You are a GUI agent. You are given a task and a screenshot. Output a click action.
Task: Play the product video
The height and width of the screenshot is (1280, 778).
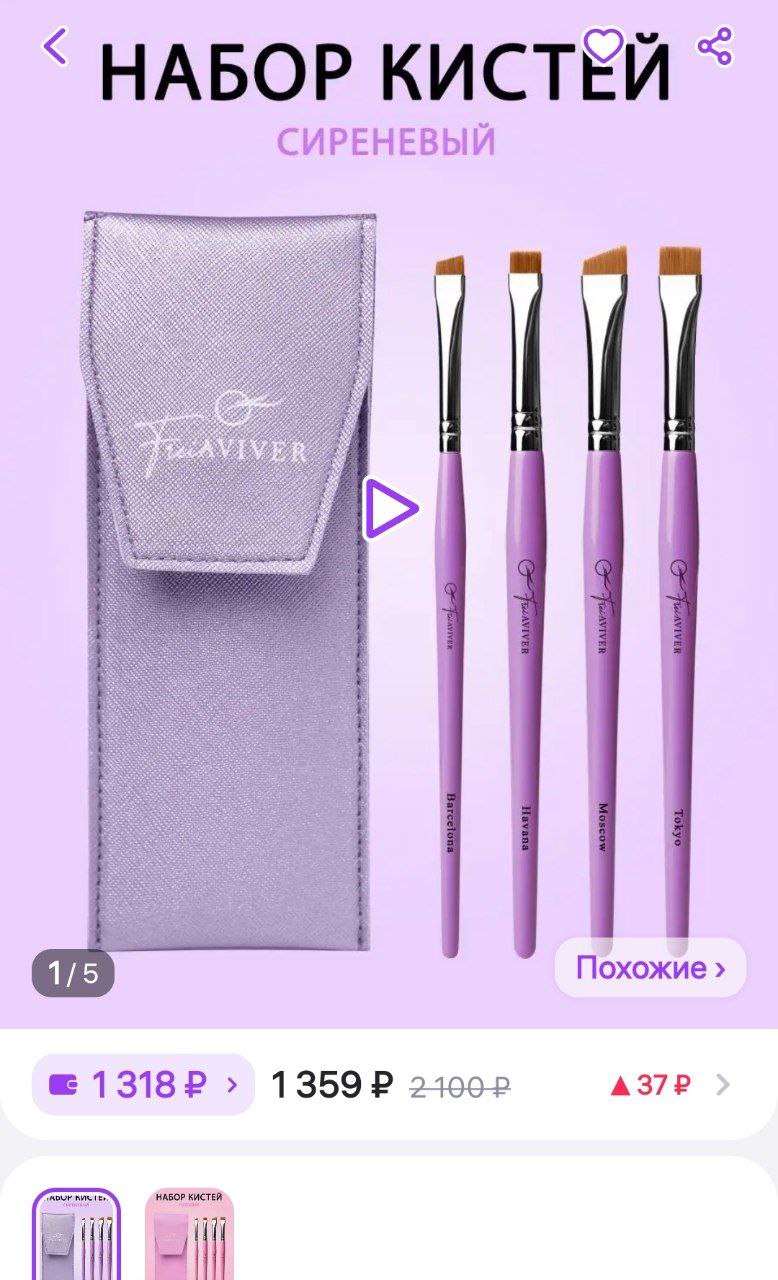click(x=390, y=509)
